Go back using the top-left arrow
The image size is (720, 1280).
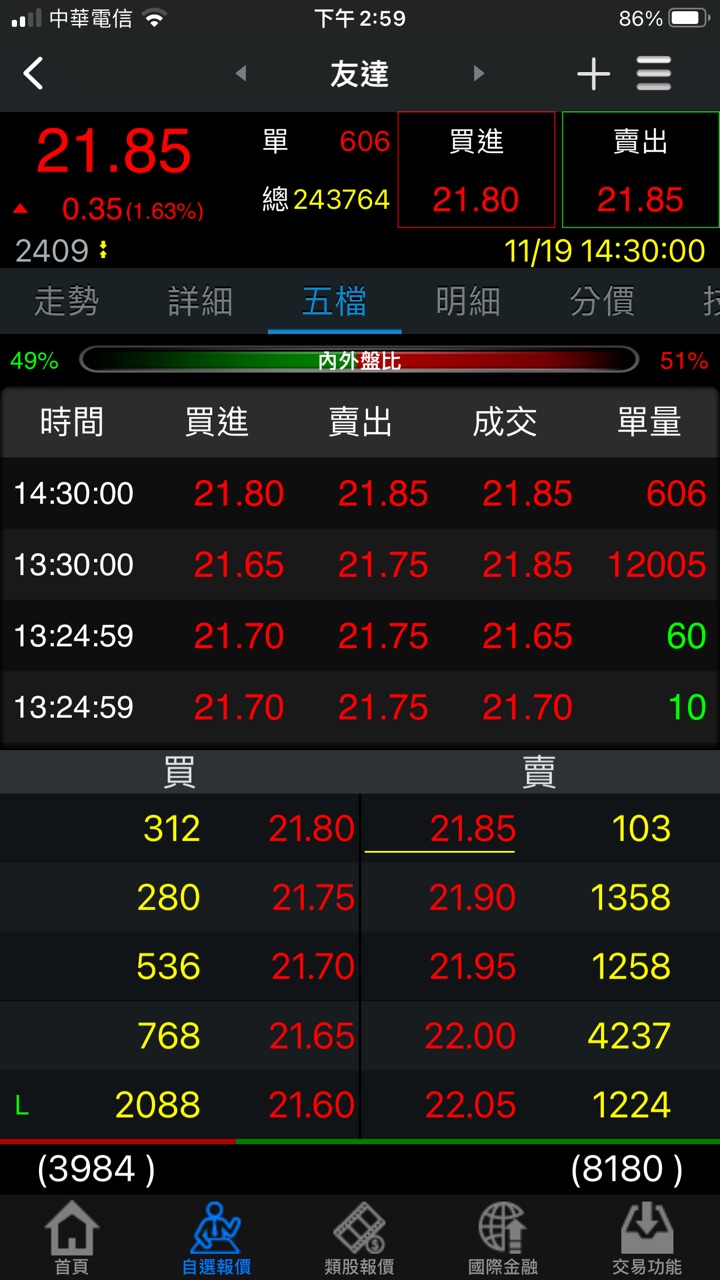34,73
